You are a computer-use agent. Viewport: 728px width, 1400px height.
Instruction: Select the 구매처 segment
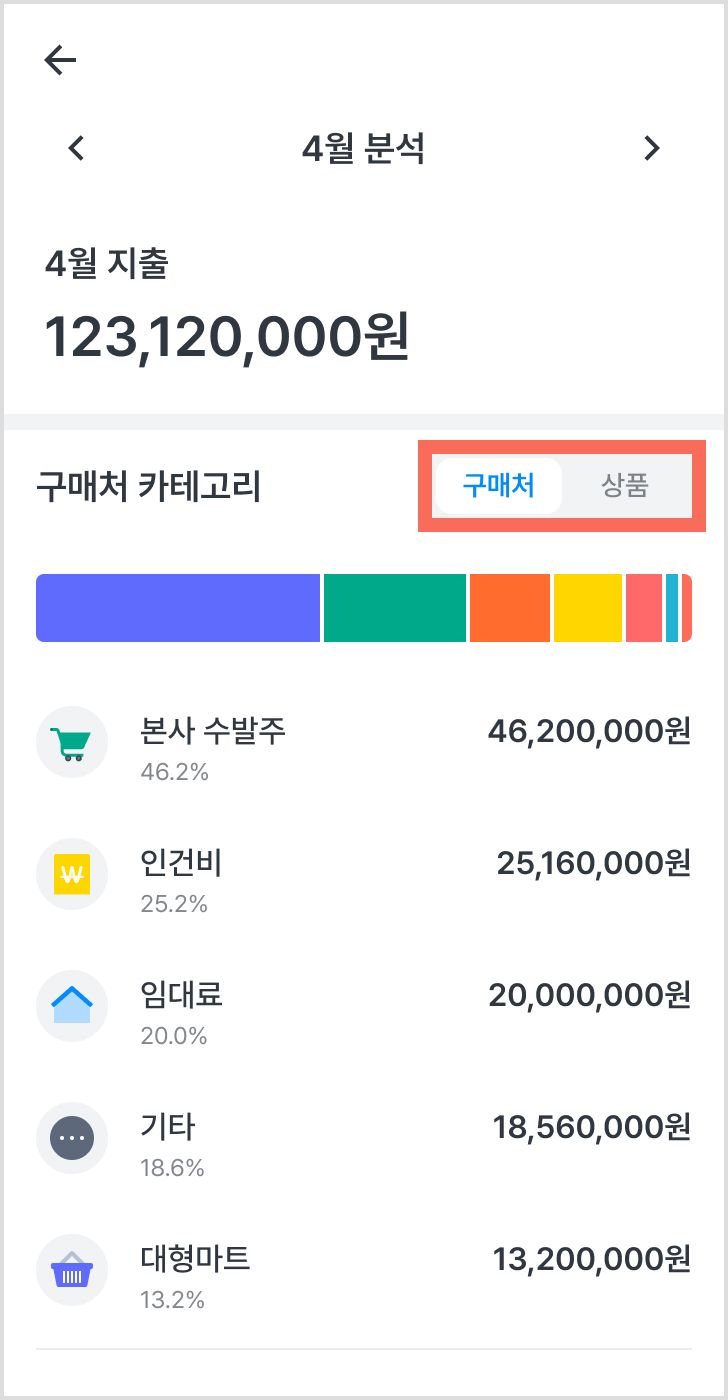pyautogui.click(x=498, y=486)
